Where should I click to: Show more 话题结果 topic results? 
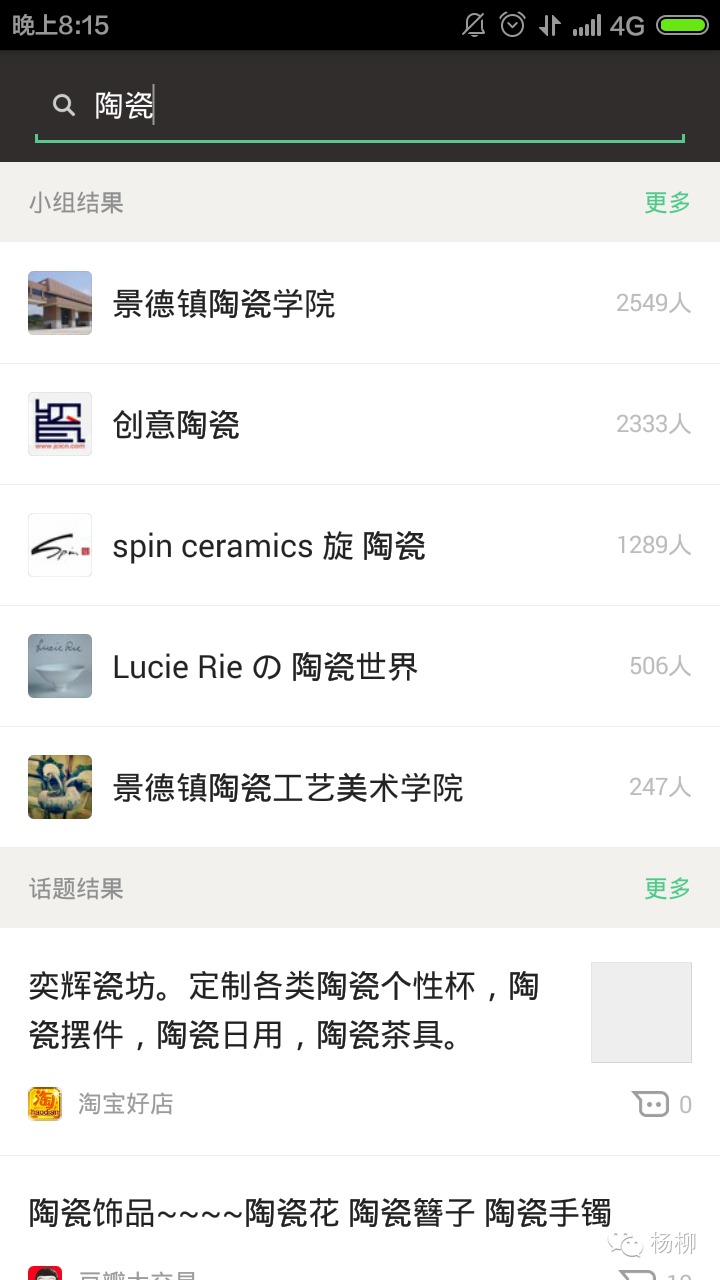point(667,888)
